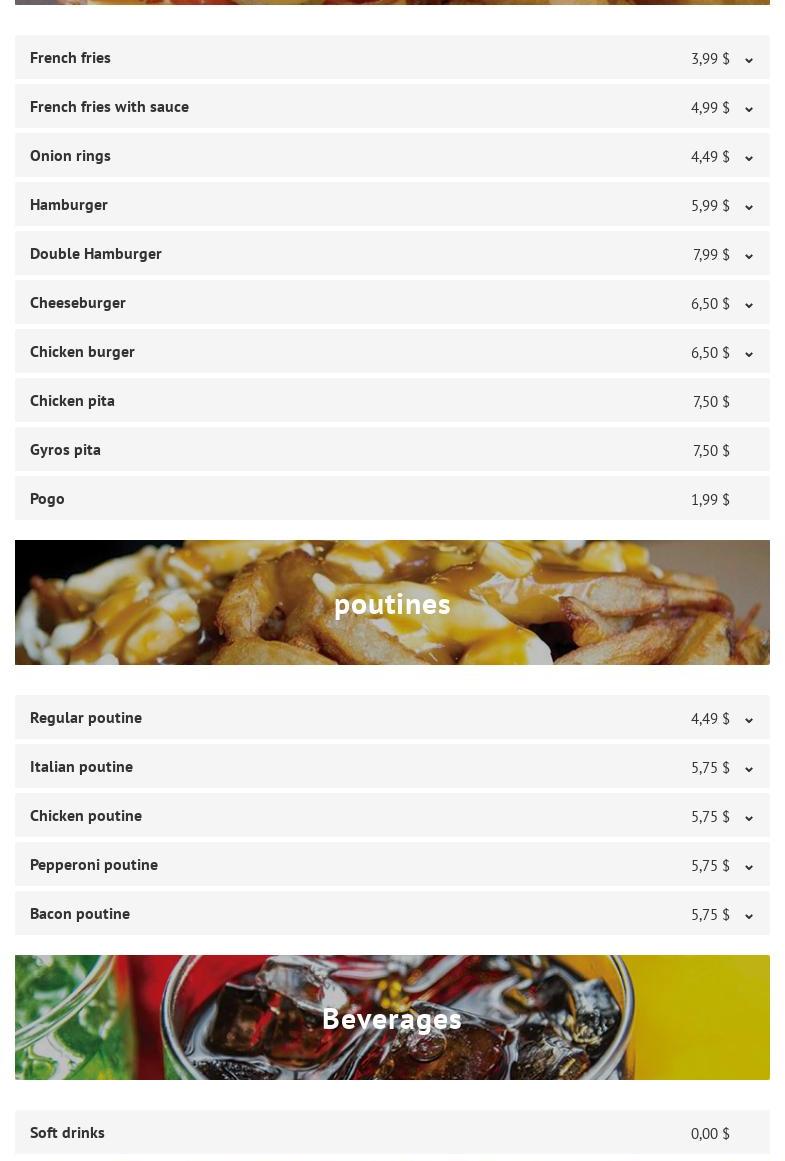Expand the French fries item
The image size is (785, 1161).
[748, 59]
